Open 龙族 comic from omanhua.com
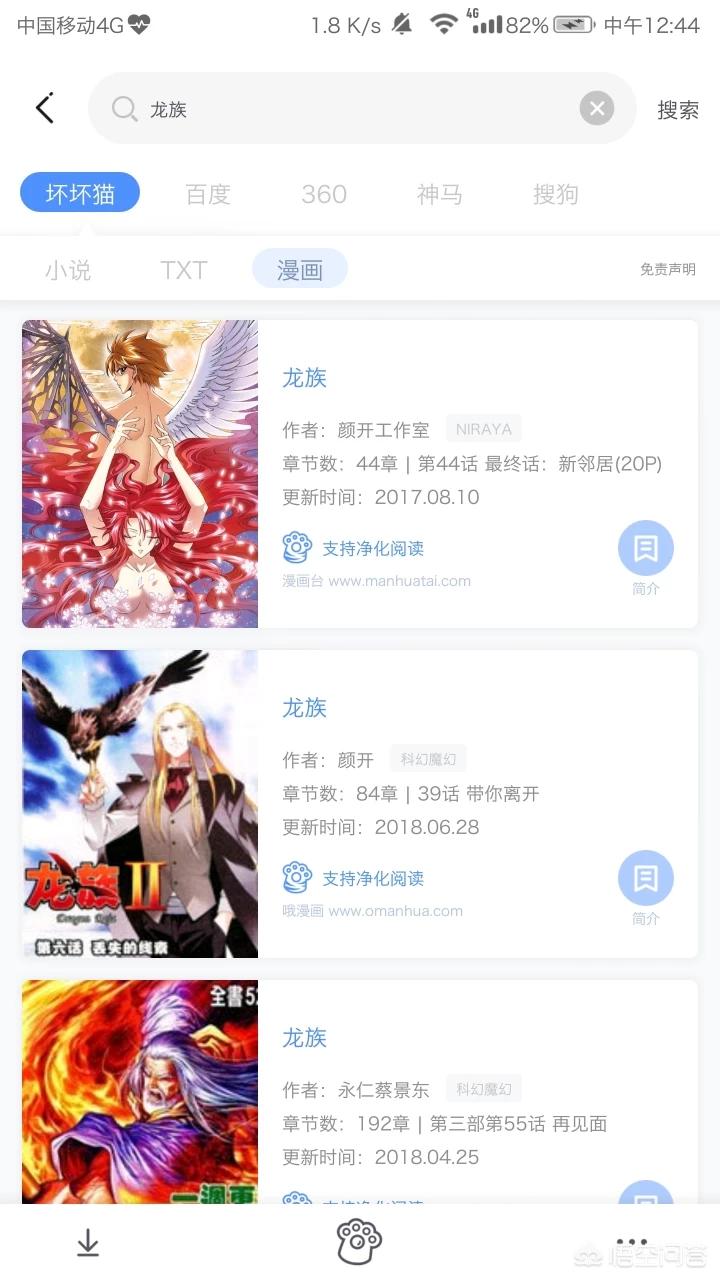The height and width of the screenshot is (1280, 720). coord(304,708)
